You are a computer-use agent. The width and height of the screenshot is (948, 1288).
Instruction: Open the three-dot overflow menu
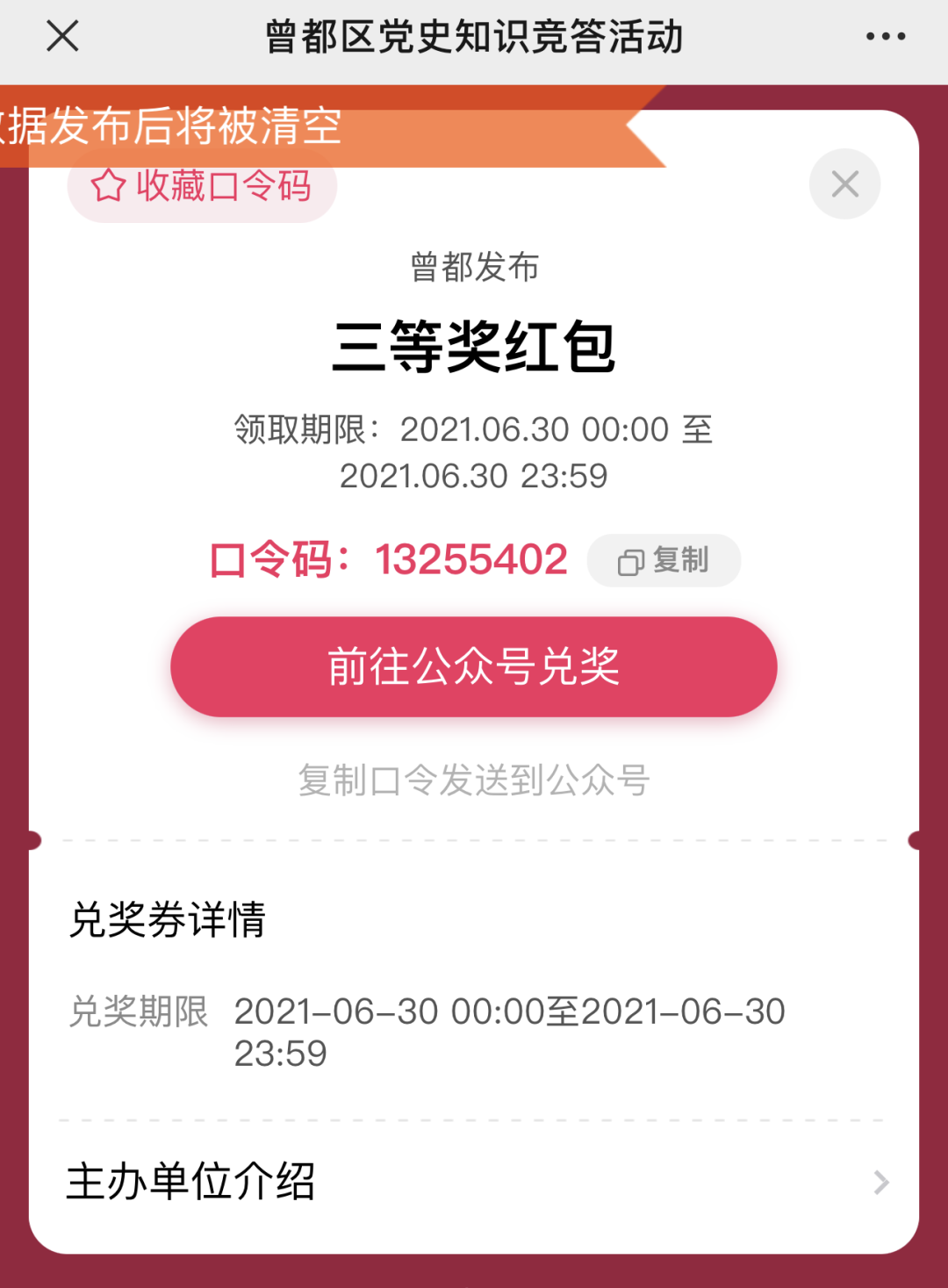[885, 37]
